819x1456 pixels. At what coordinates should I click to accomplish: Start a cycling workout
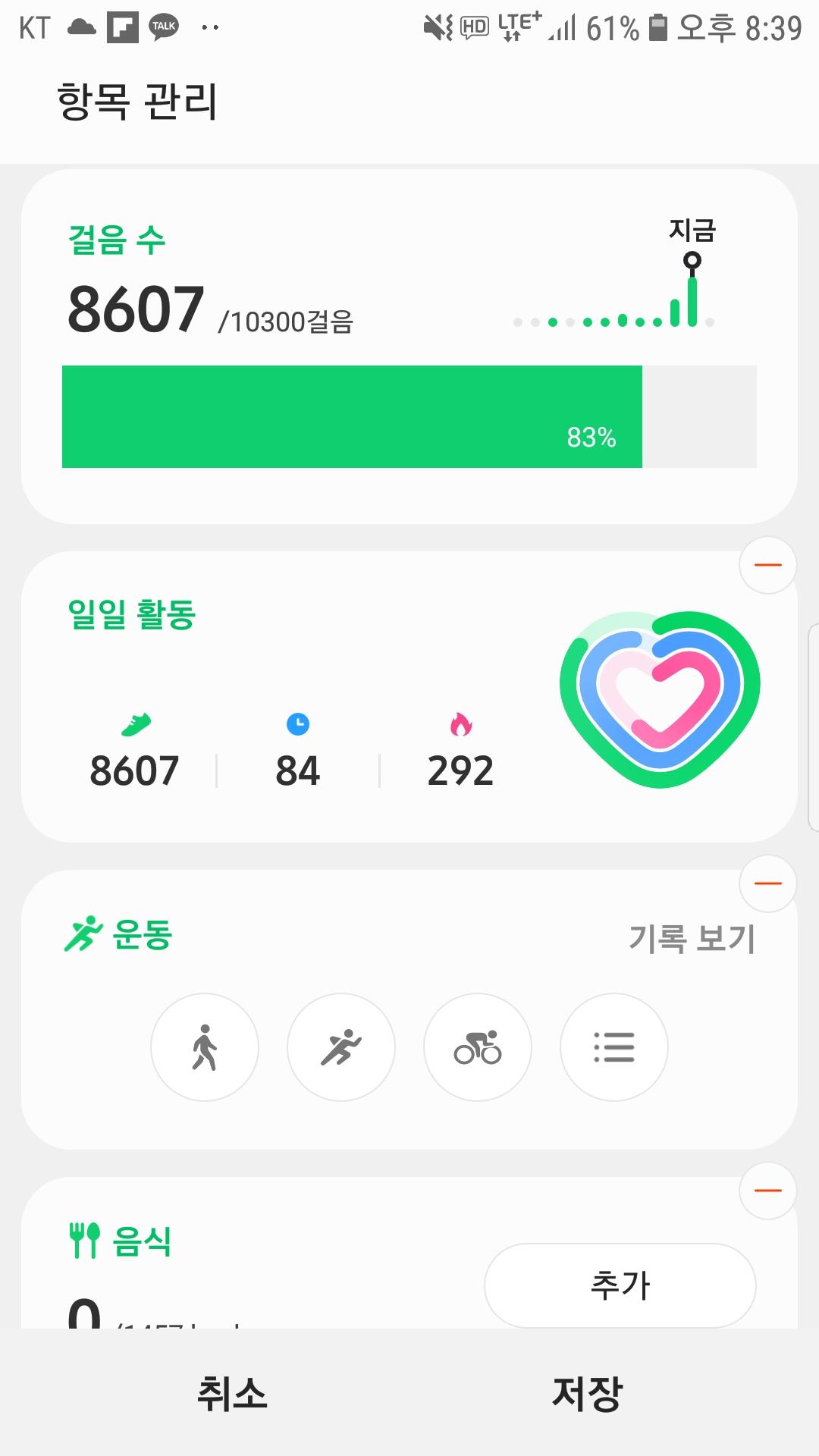tap(478, 1047)
